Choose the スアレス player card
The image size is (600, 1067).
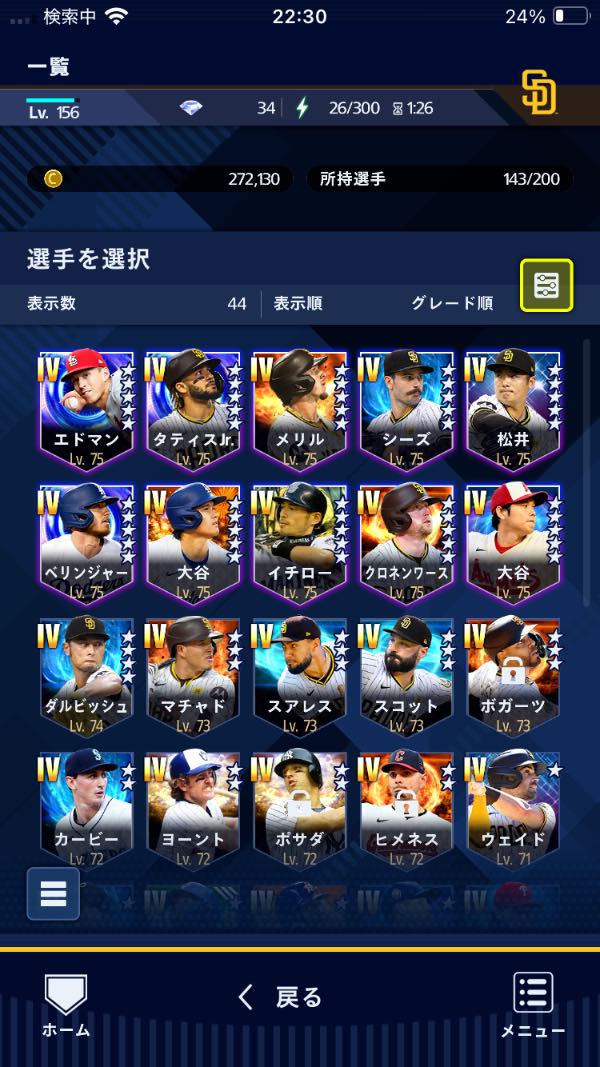pos(300,677)
